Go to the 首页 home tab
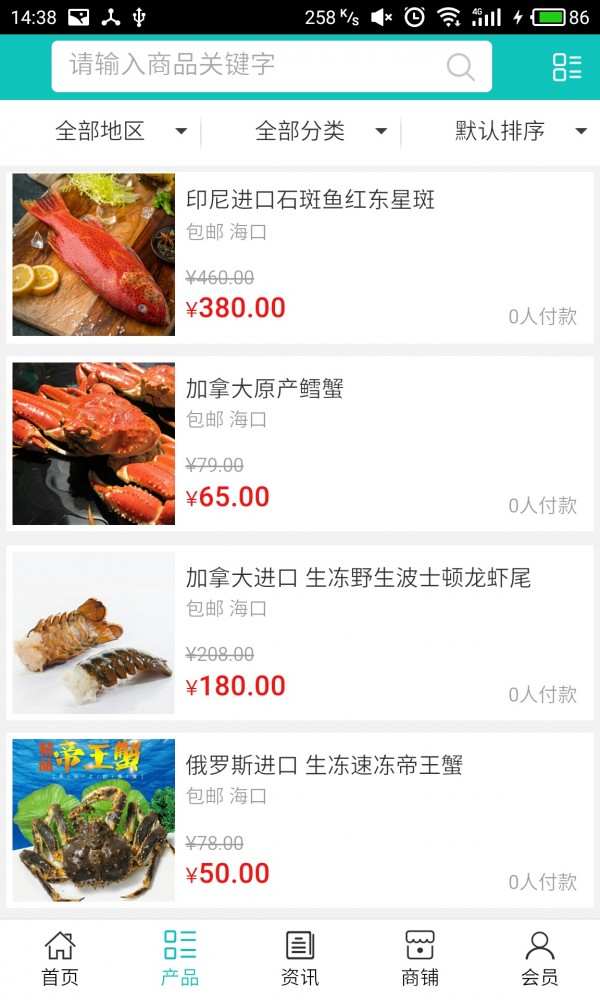The image size is (600, 1000). pos(60,958)
